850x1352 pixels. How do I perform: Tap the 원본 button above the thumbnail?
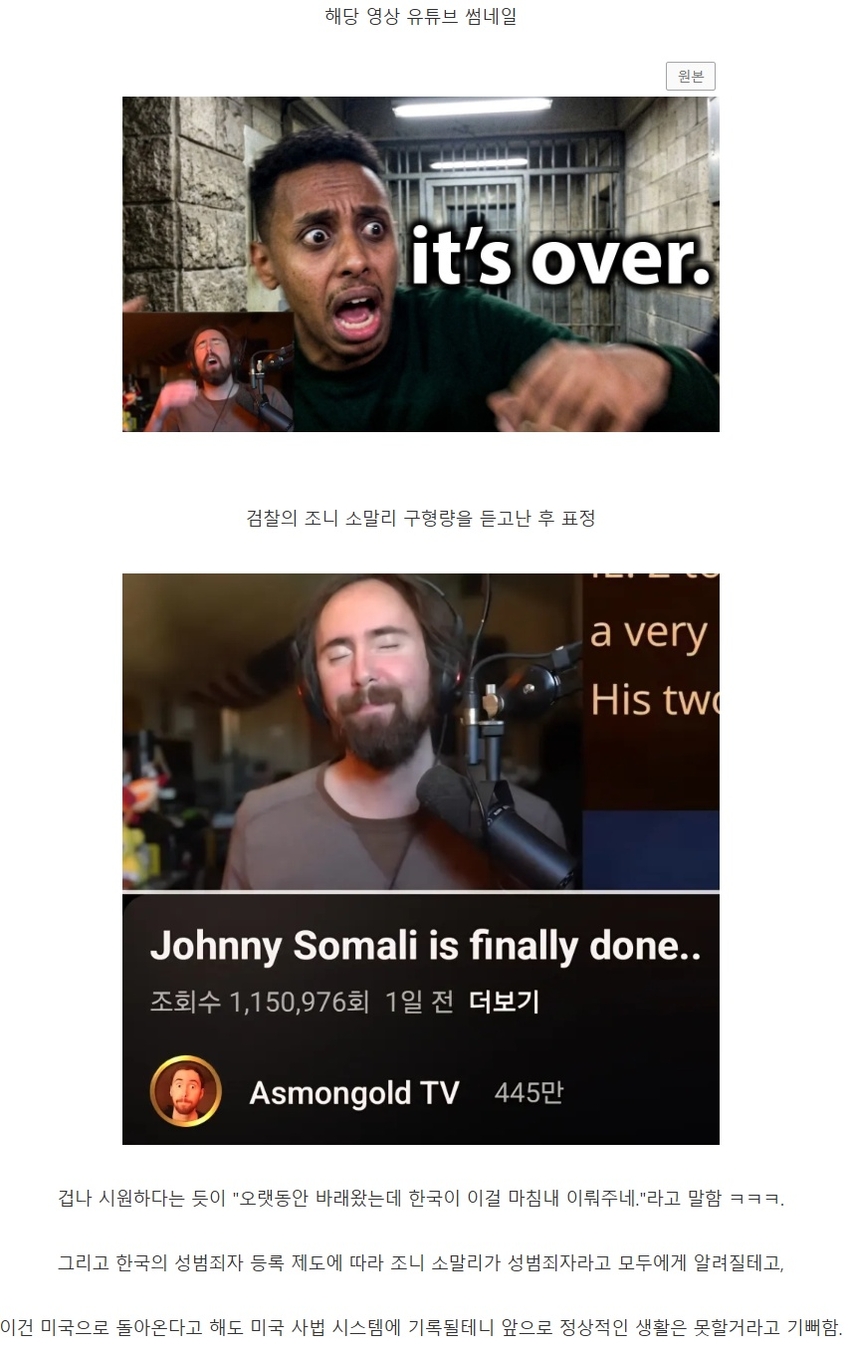[x=690, y=77]
